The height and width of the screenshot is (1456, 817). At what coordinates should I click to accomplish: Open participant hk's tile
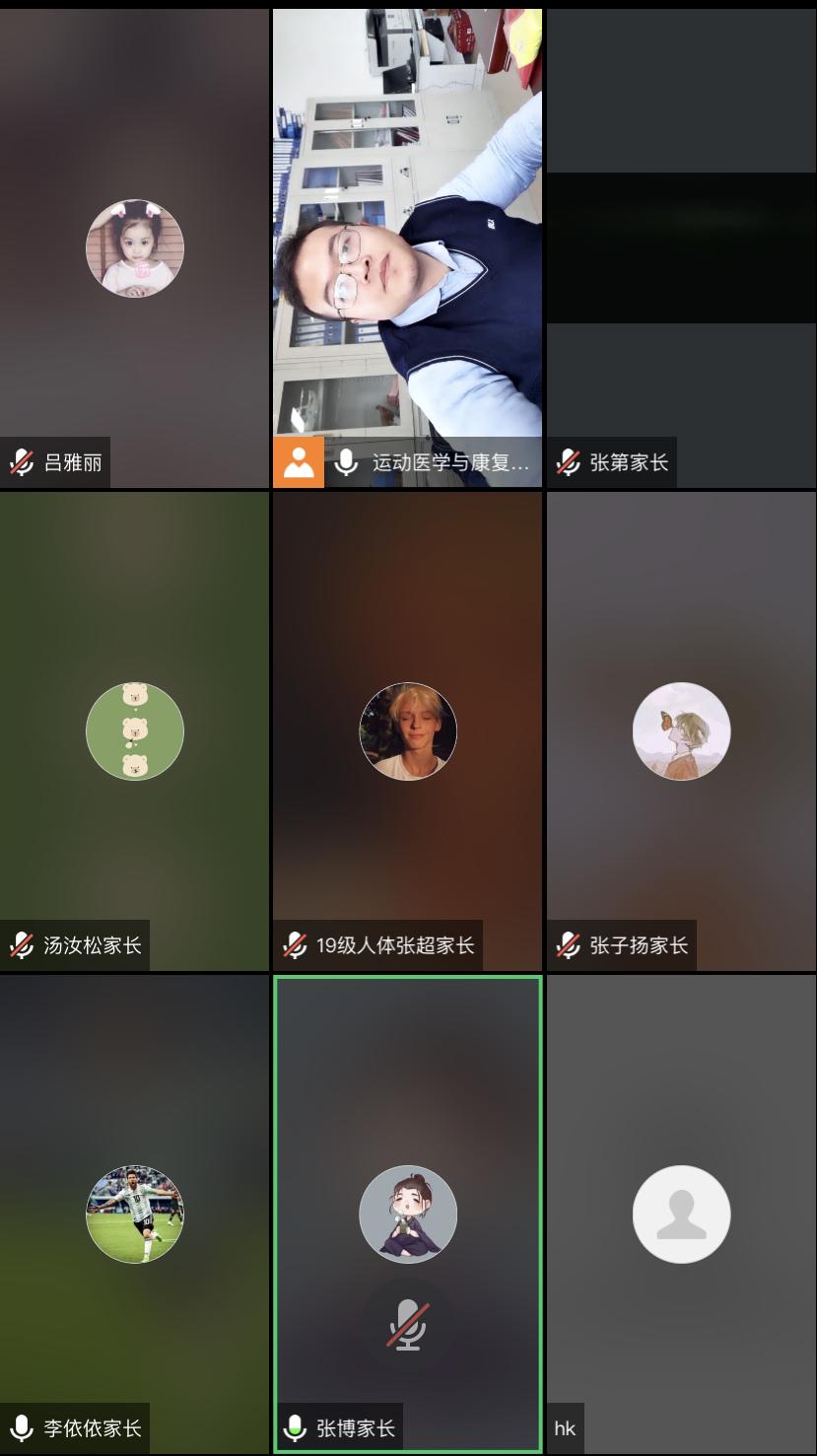[681, 1213]
